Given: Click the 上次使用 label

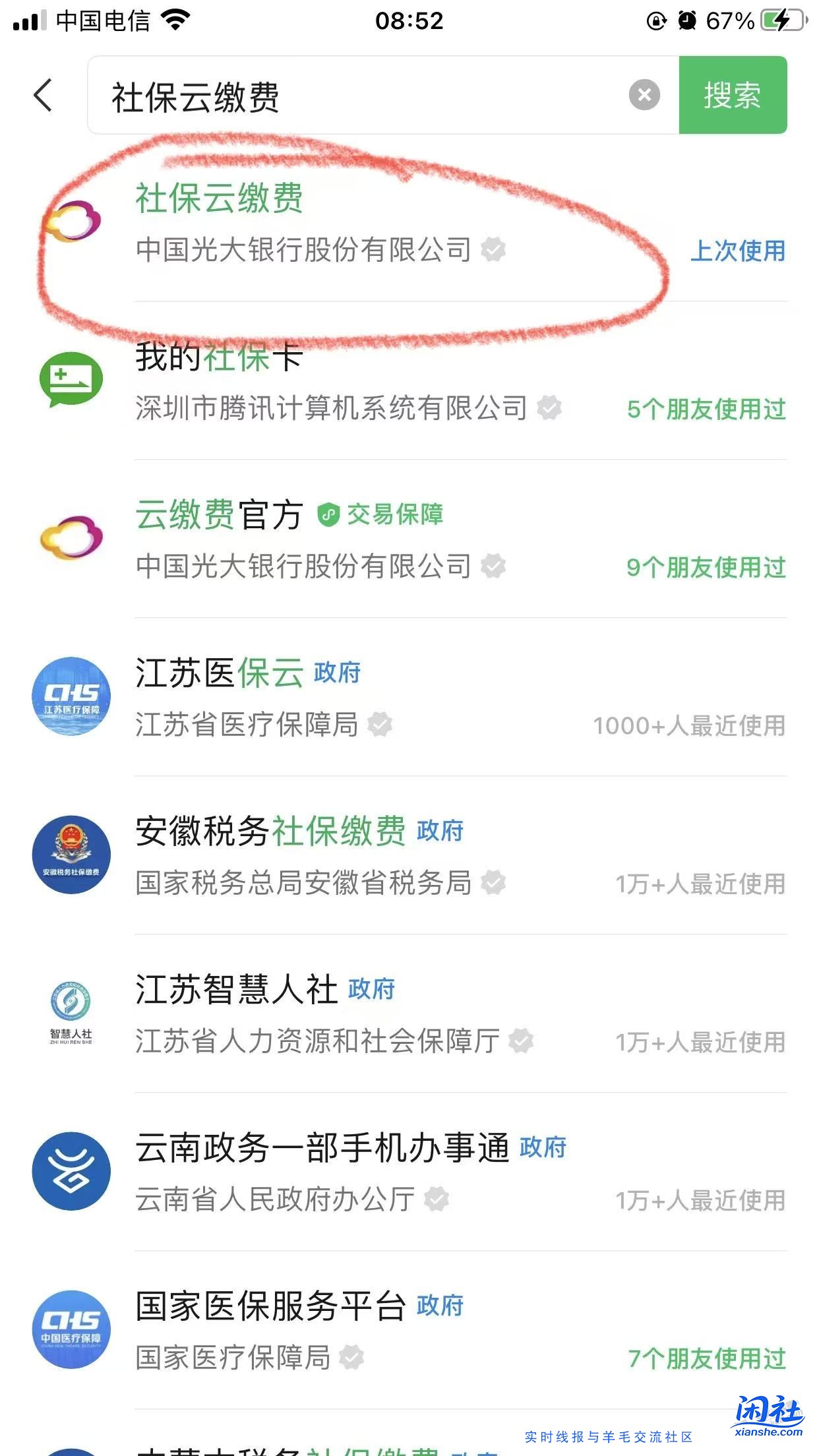Looking at the screenshot, I should 739,253.
